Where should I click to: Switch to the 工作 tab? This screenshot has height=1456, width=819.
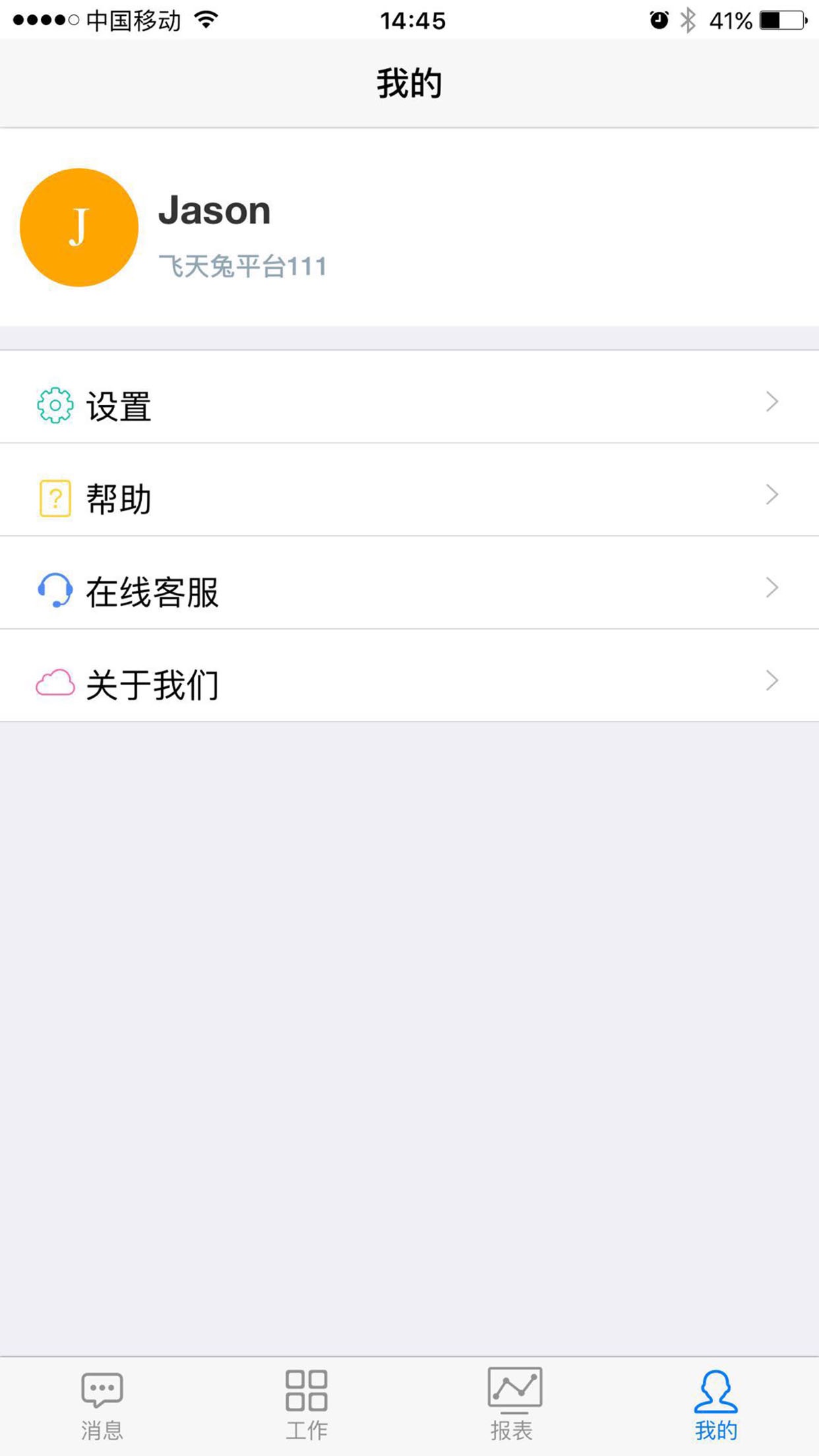pyautogui.click(x=307, y=1405)
